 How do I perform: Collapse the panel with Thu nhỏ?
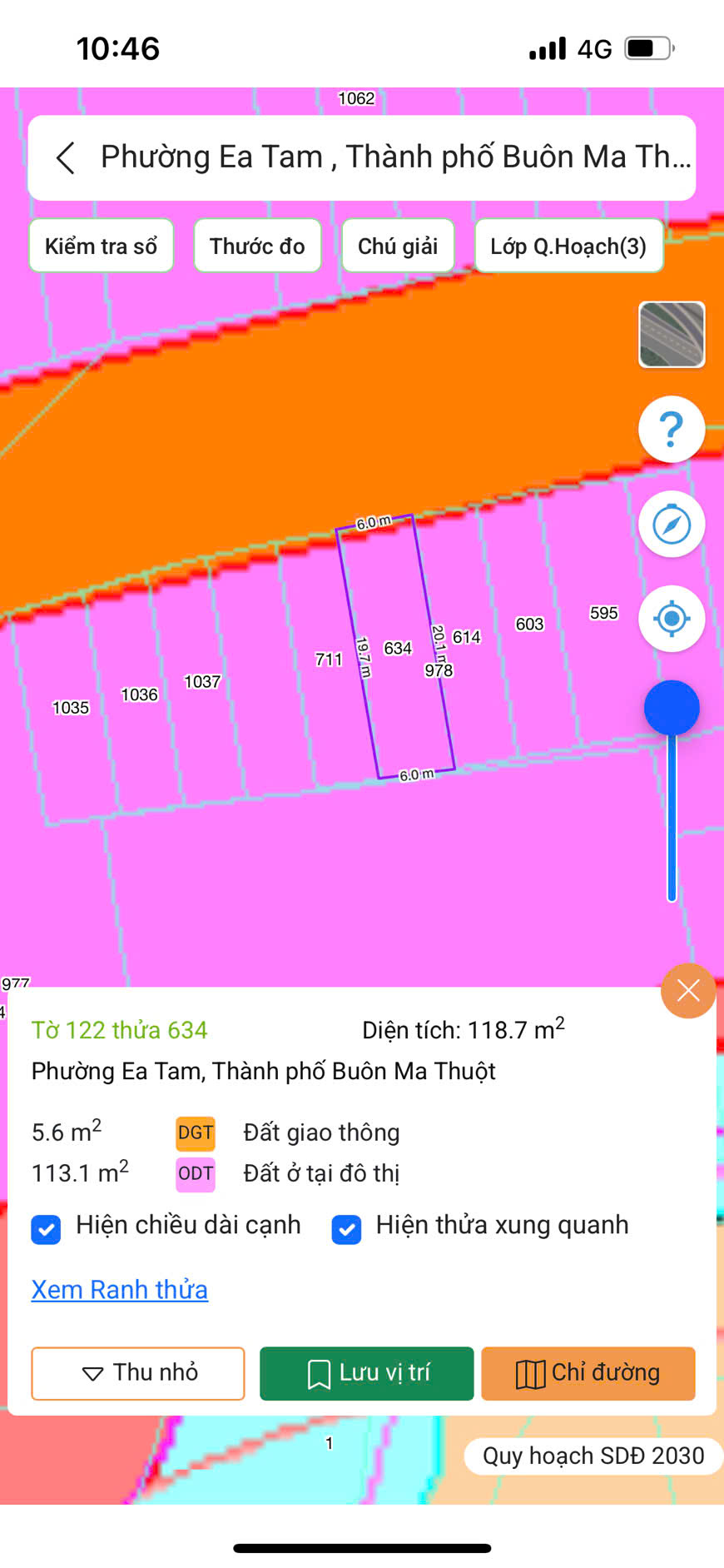point(138,1373)
